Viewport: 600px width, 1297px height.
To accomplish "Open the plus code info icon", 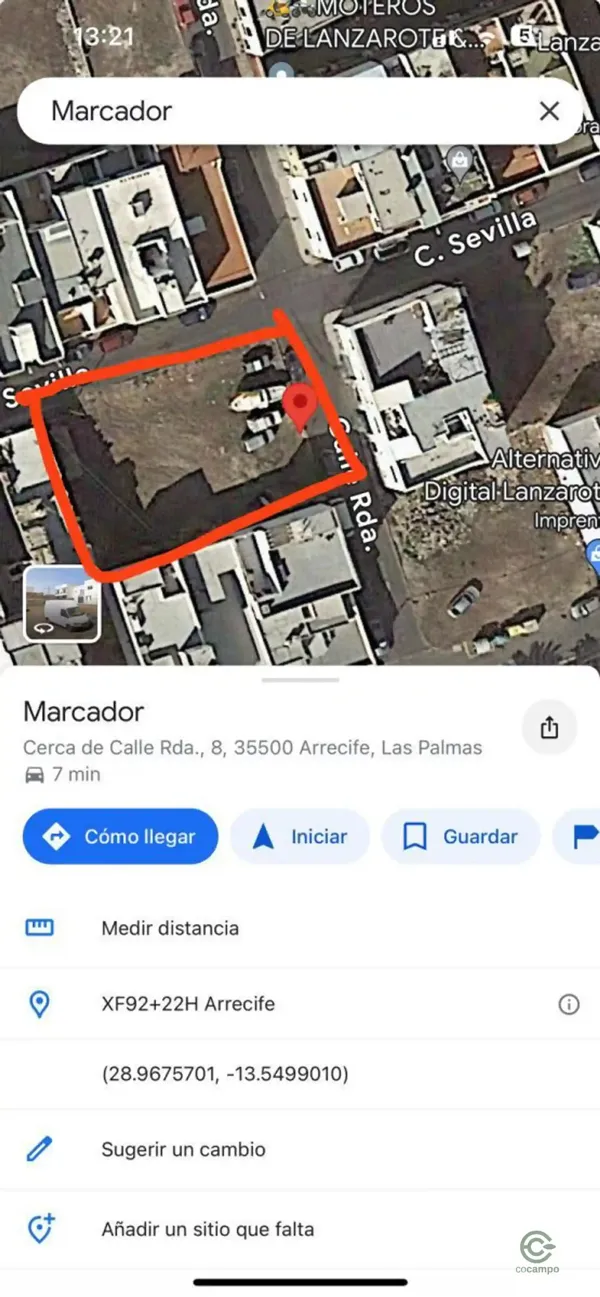I will pos(569,1005).
